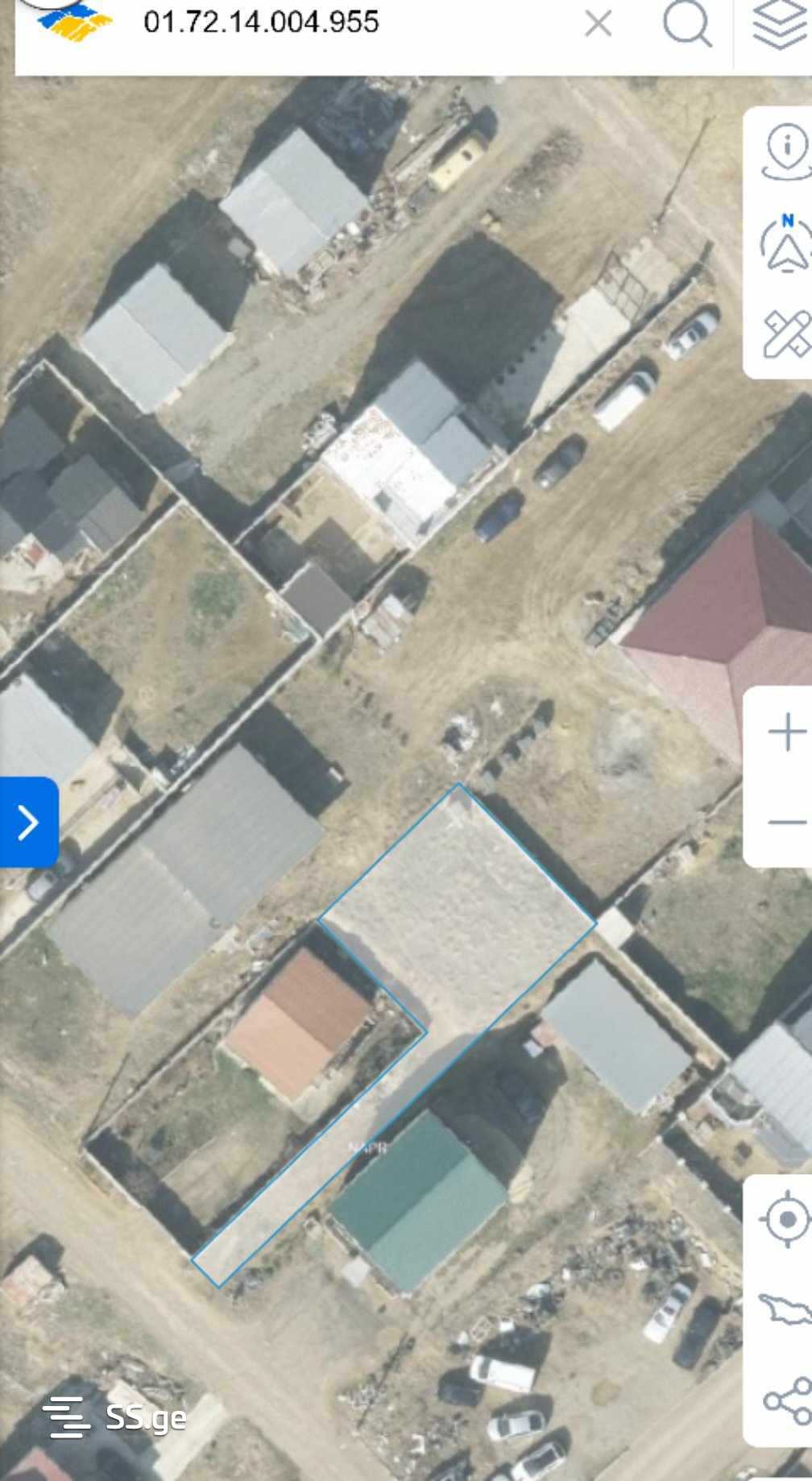The width and height of the screenshot is (812, 1481).
Task: Open the measure and draw tool
Action: tap(786, 333)
